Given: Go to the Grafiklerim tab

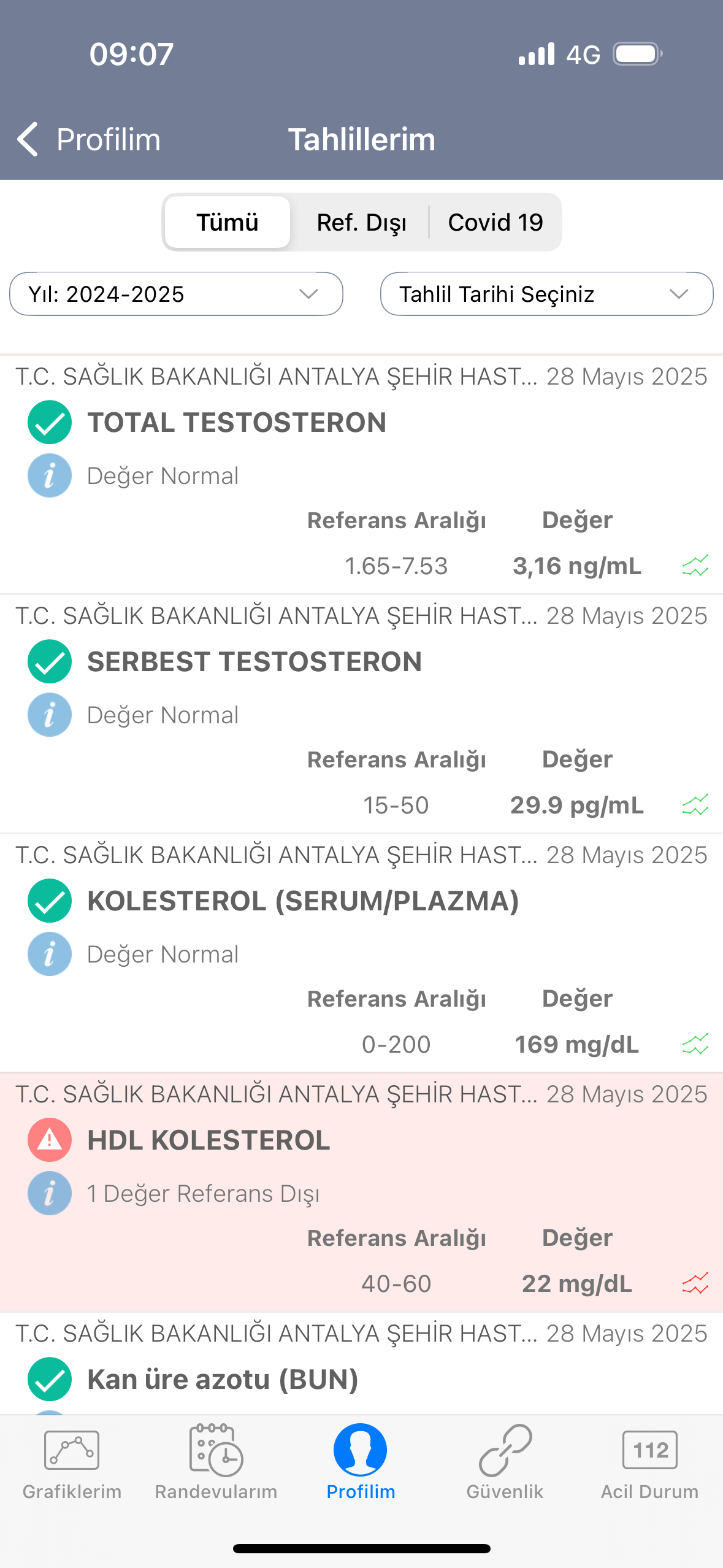Looking at the screenshot, I should 72,1462.
